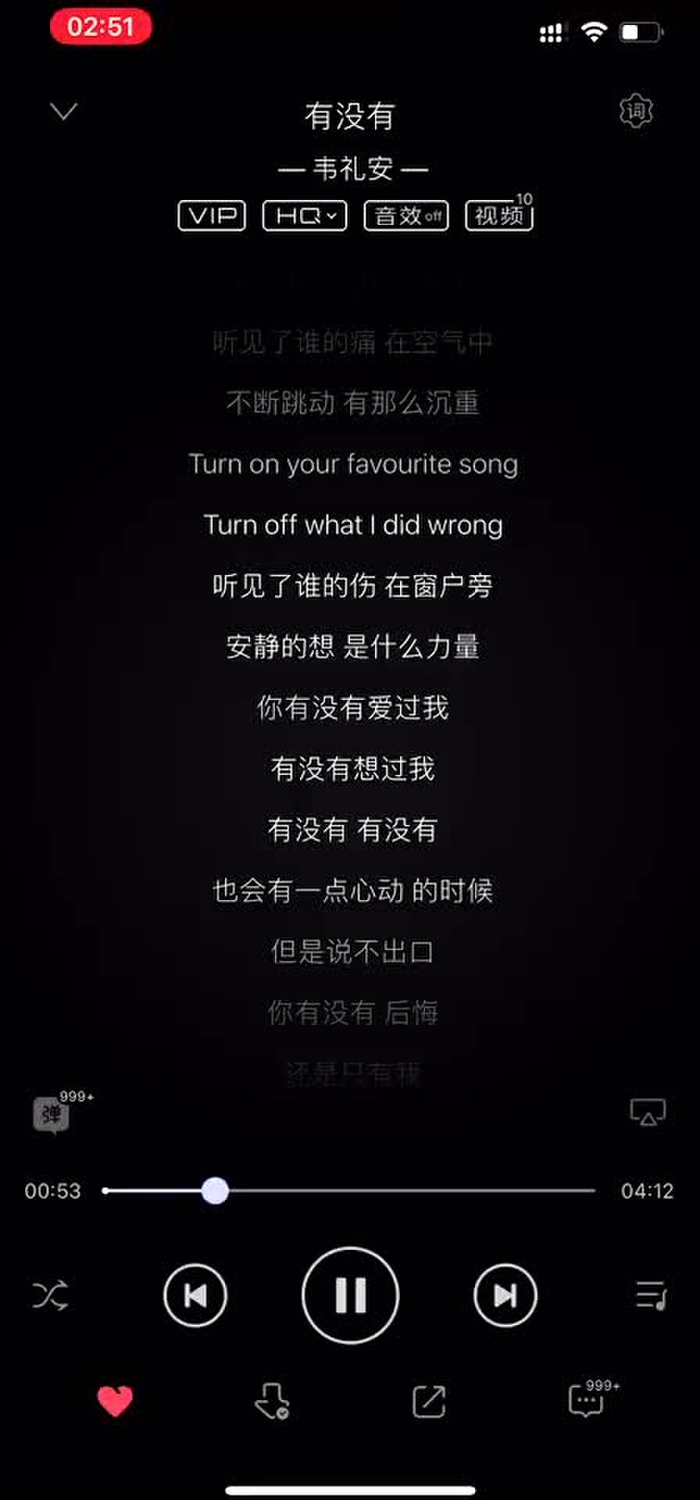Skip to the next track
Viewport: 700px width, 1500px height.
(x=505, y=1296)
